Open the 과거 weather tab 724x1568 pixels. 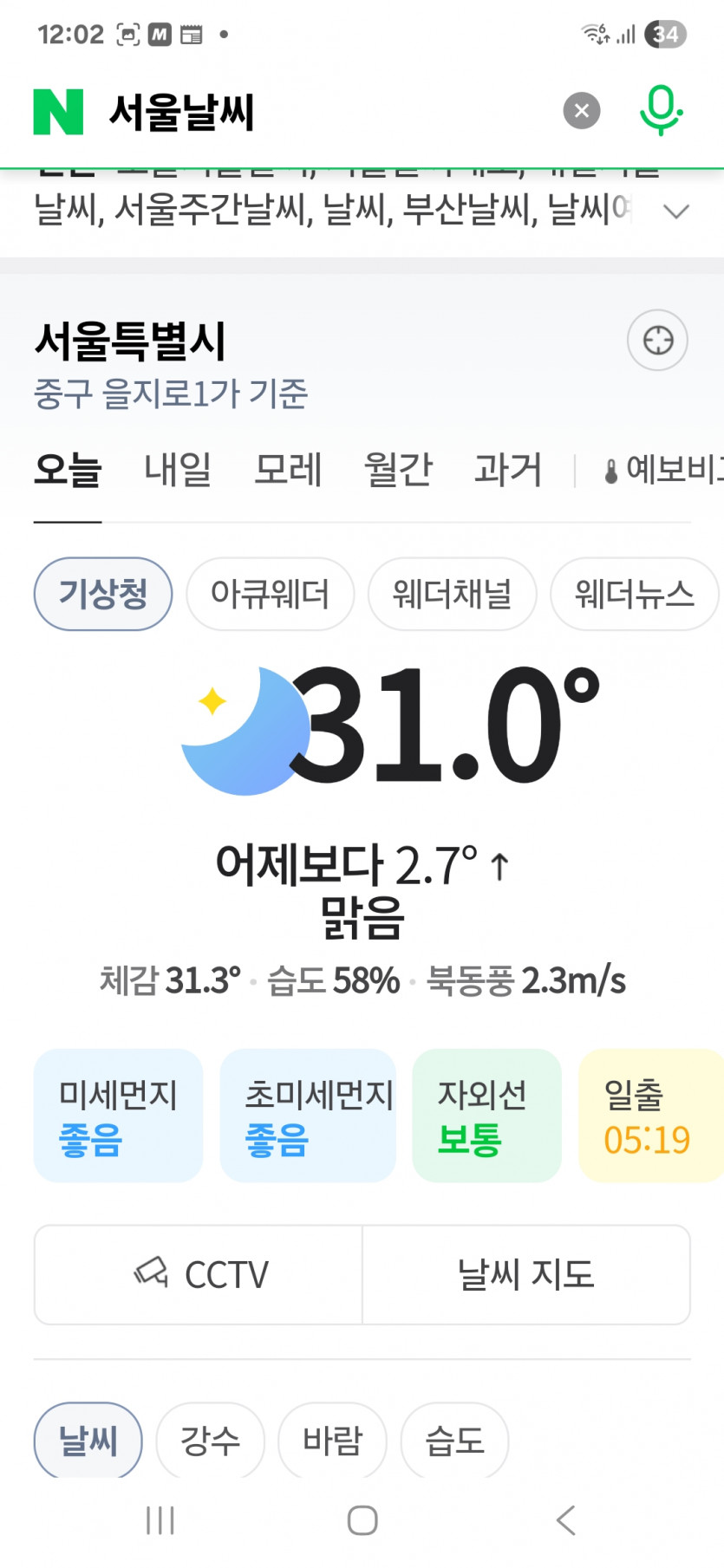click(x=508, y=470)
